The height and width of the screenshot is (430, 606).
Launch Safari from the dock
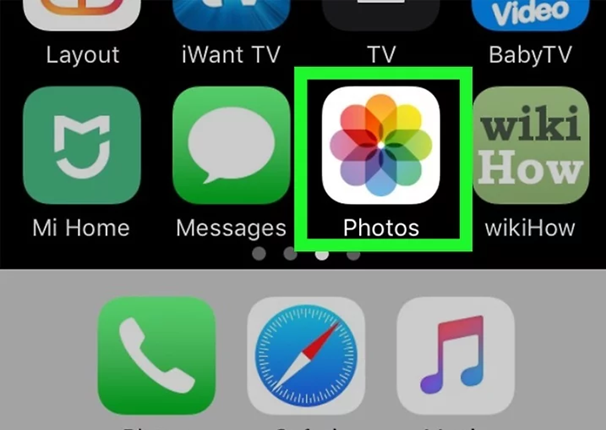305,357
